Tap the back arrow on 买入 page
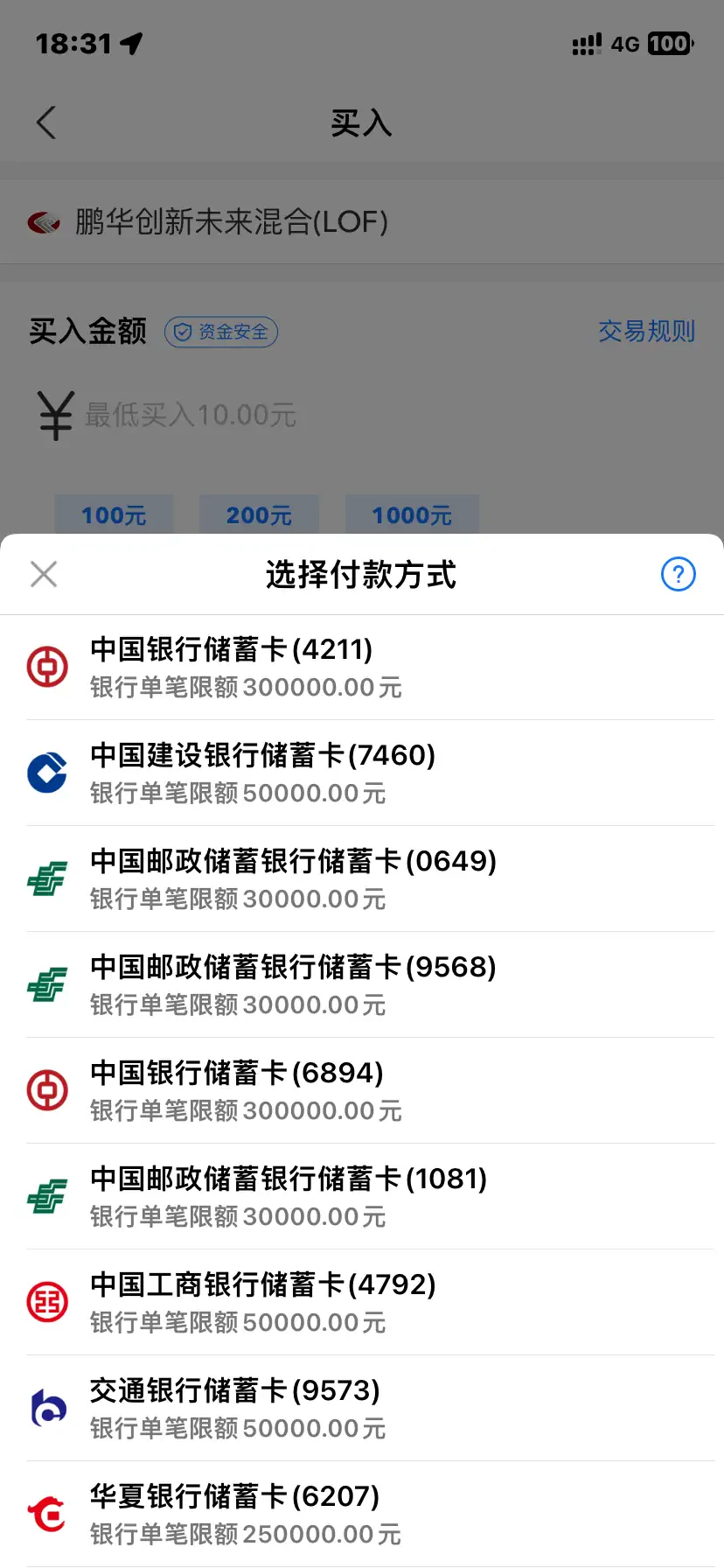Viewport: 724px width, 1568px height. tap(45, 122)
